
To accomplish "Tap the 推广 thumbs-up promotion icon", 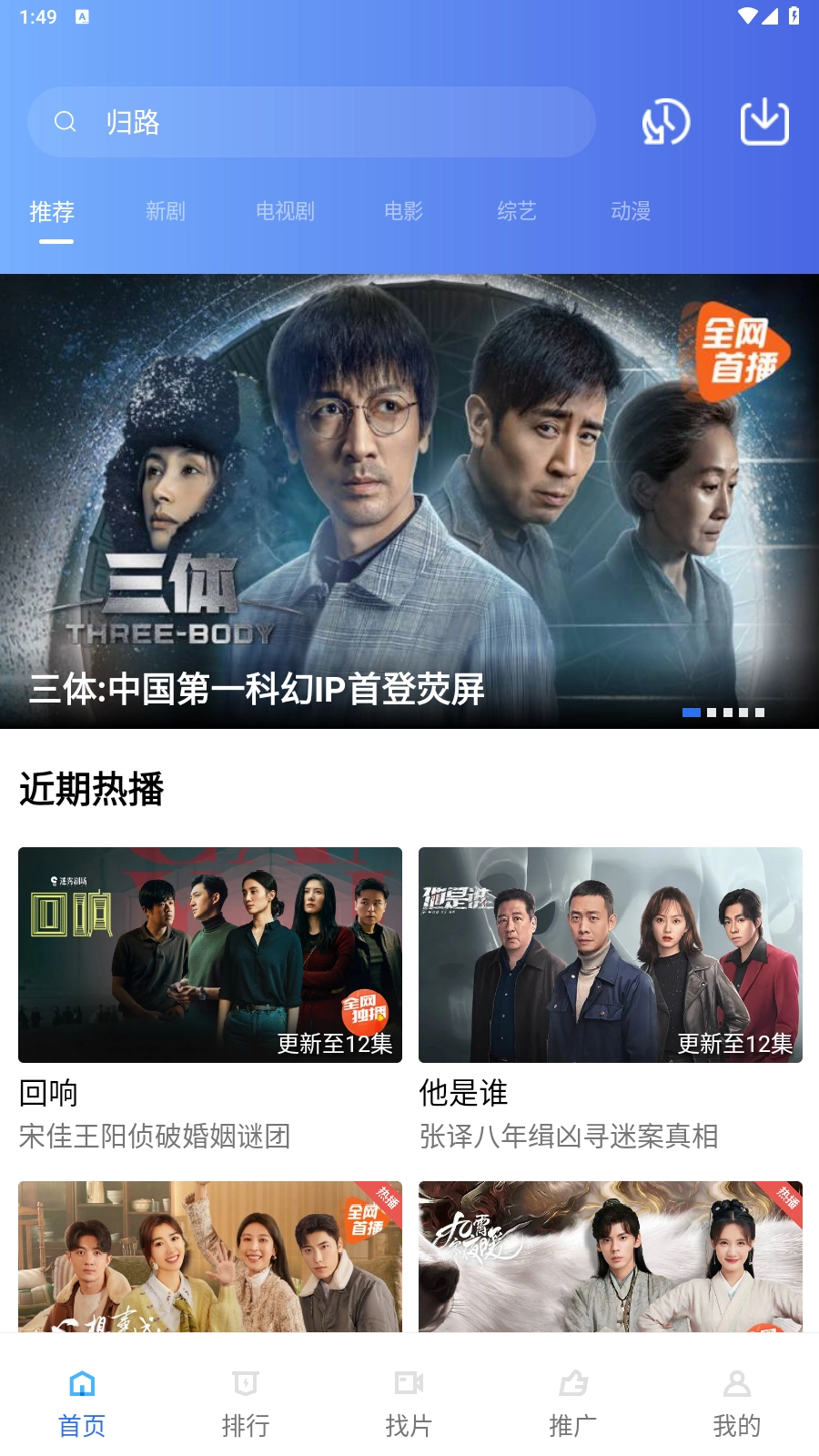I will pyautogui.click(x=572, y=1384).
